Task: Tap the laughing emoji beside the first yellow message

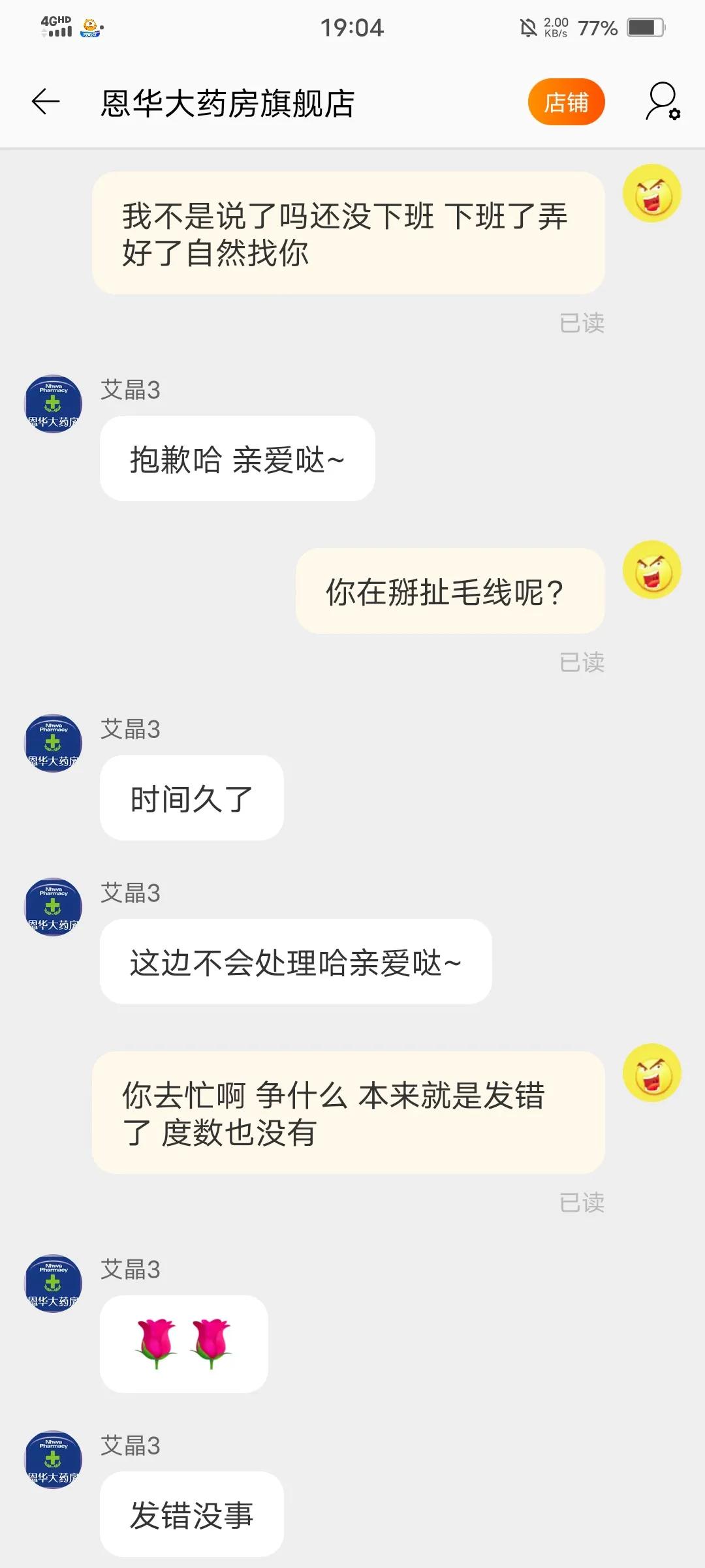Action: [652, 192]
